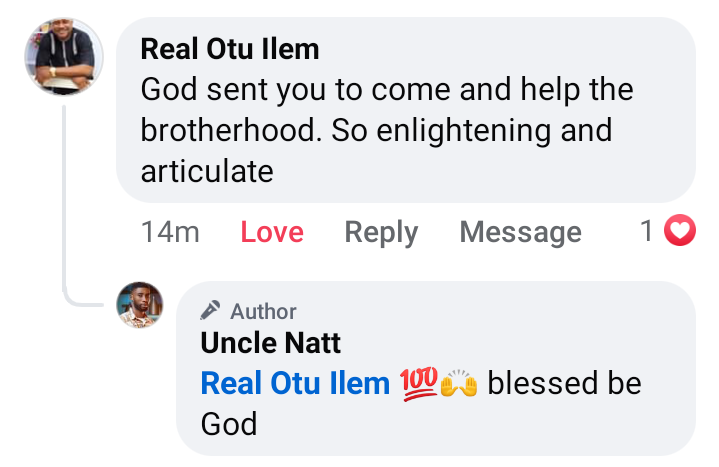Open Uncle Natt's profile picture
Viewport: 719px width, 467px height.
pyautogui.click(x=140, y=305)
